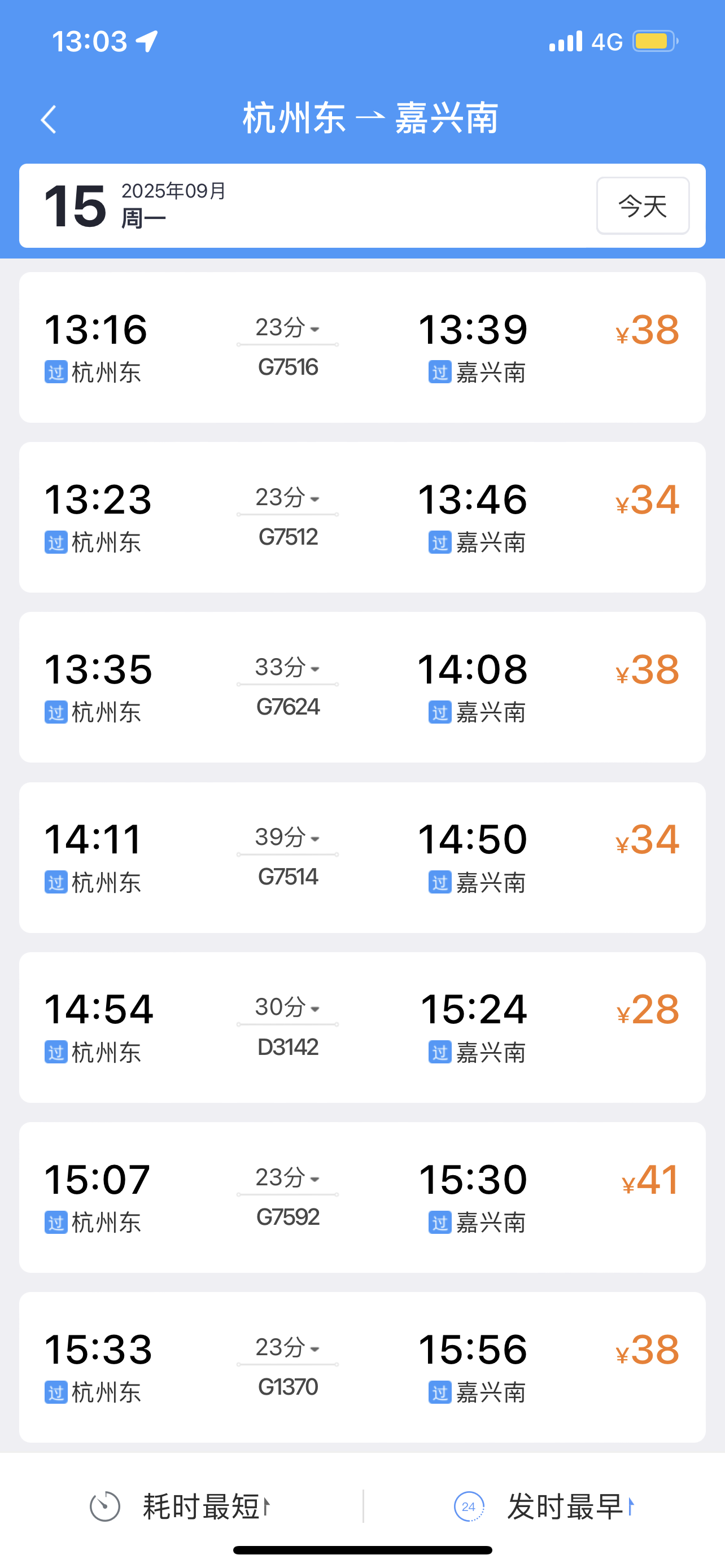
Task: Show the 39分 stop details for G7514
Action: point(288,838)
